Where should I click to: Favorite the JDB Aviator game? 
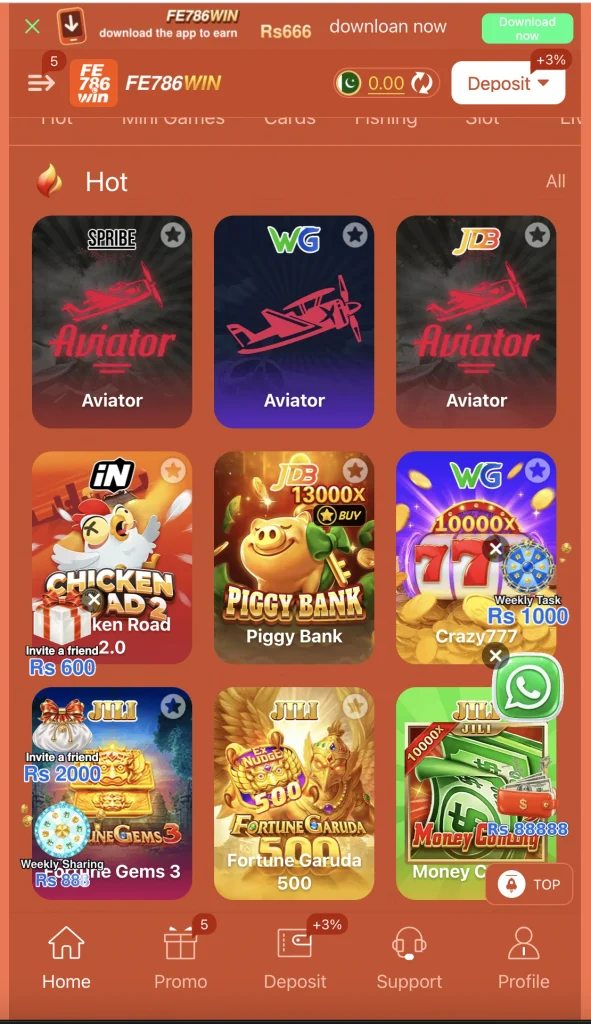[x=537, y=234]
